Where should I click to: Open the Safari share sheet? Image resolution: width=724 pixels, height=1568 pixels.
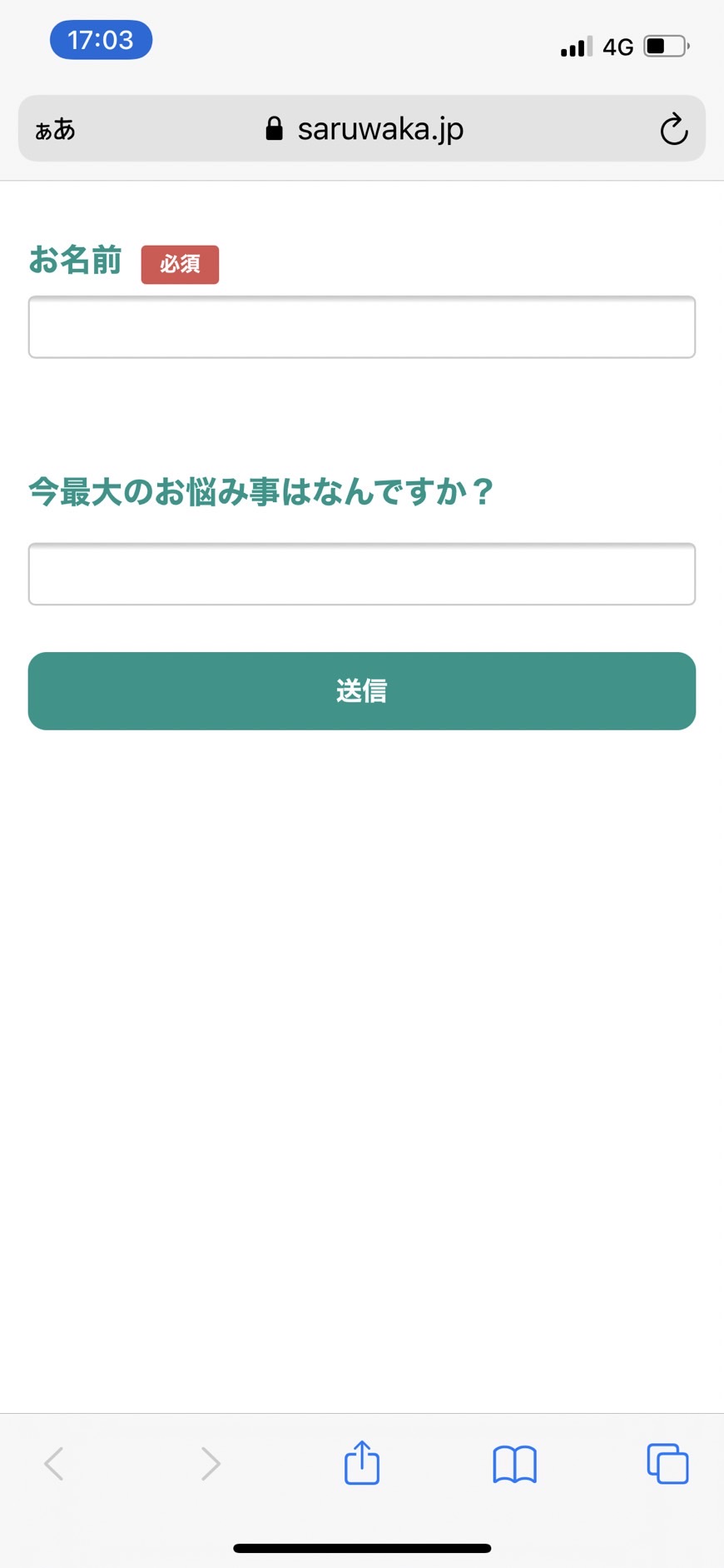click(362, 1462)
